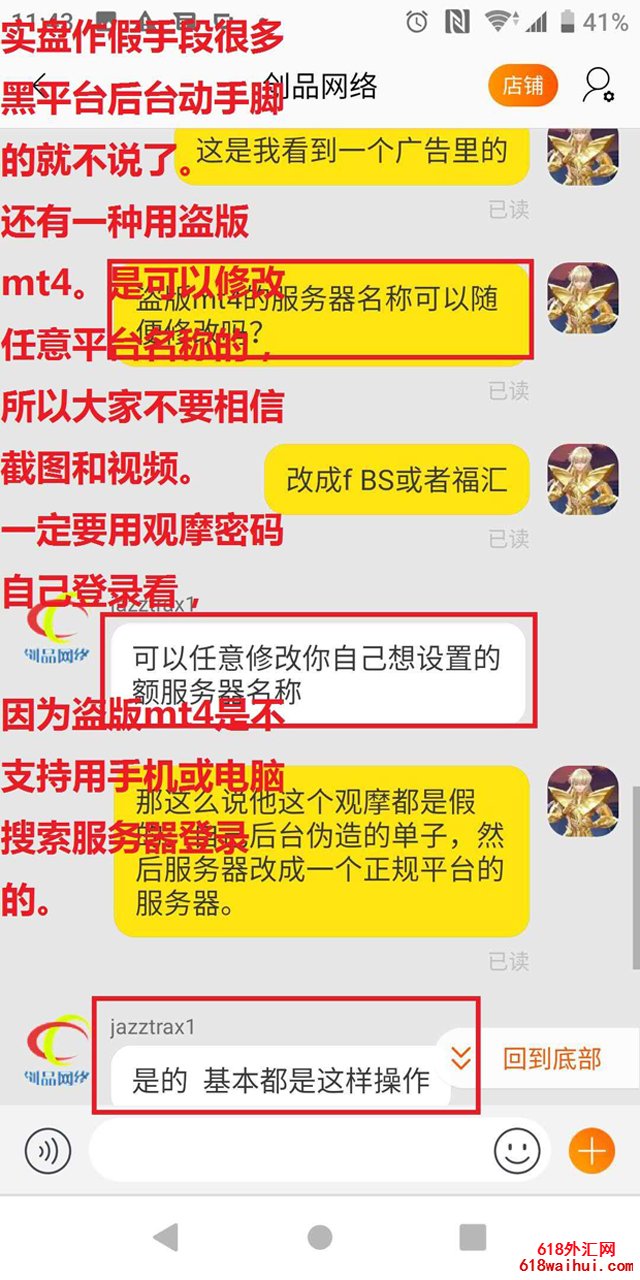
Task: Open jazztrax1's avatar beside the last reply
Action: click(x=56, y=1050)
